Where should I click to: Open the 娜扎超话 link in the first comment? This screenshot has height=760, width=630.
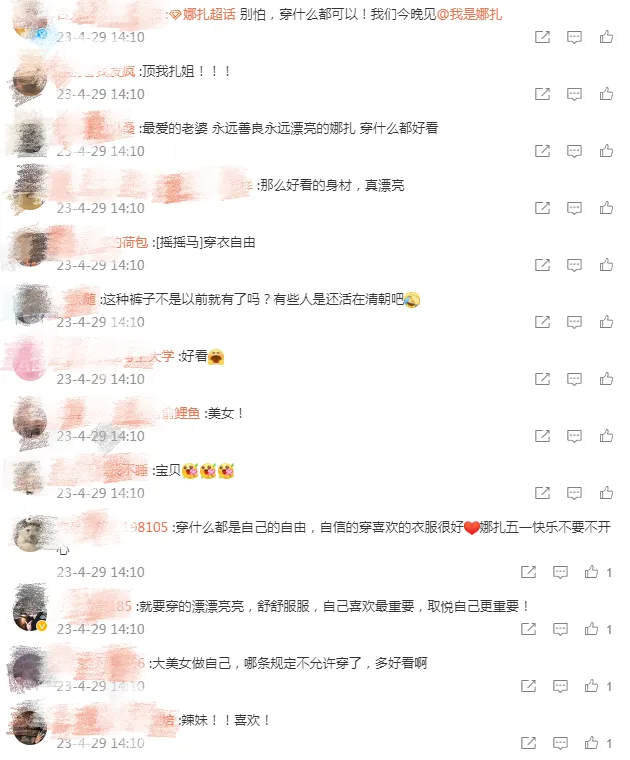click(x=207, y=15)
